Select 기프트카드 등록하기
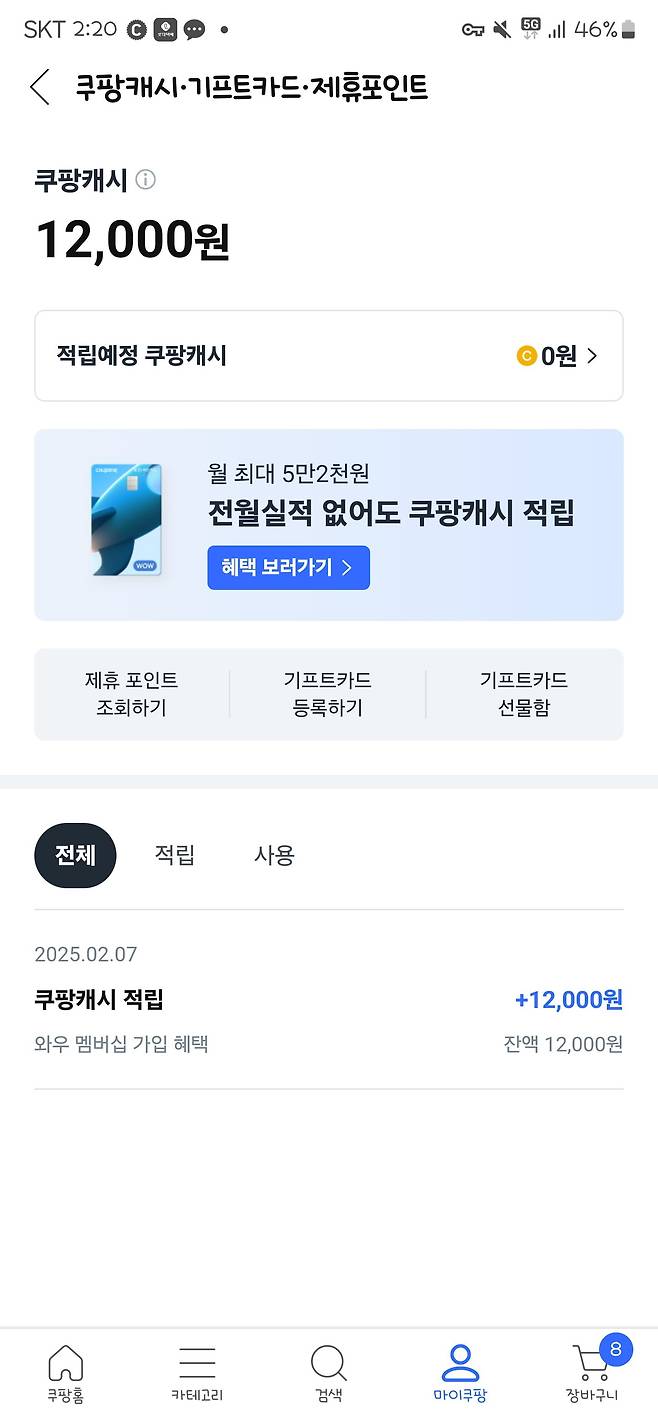 [327, 694]
